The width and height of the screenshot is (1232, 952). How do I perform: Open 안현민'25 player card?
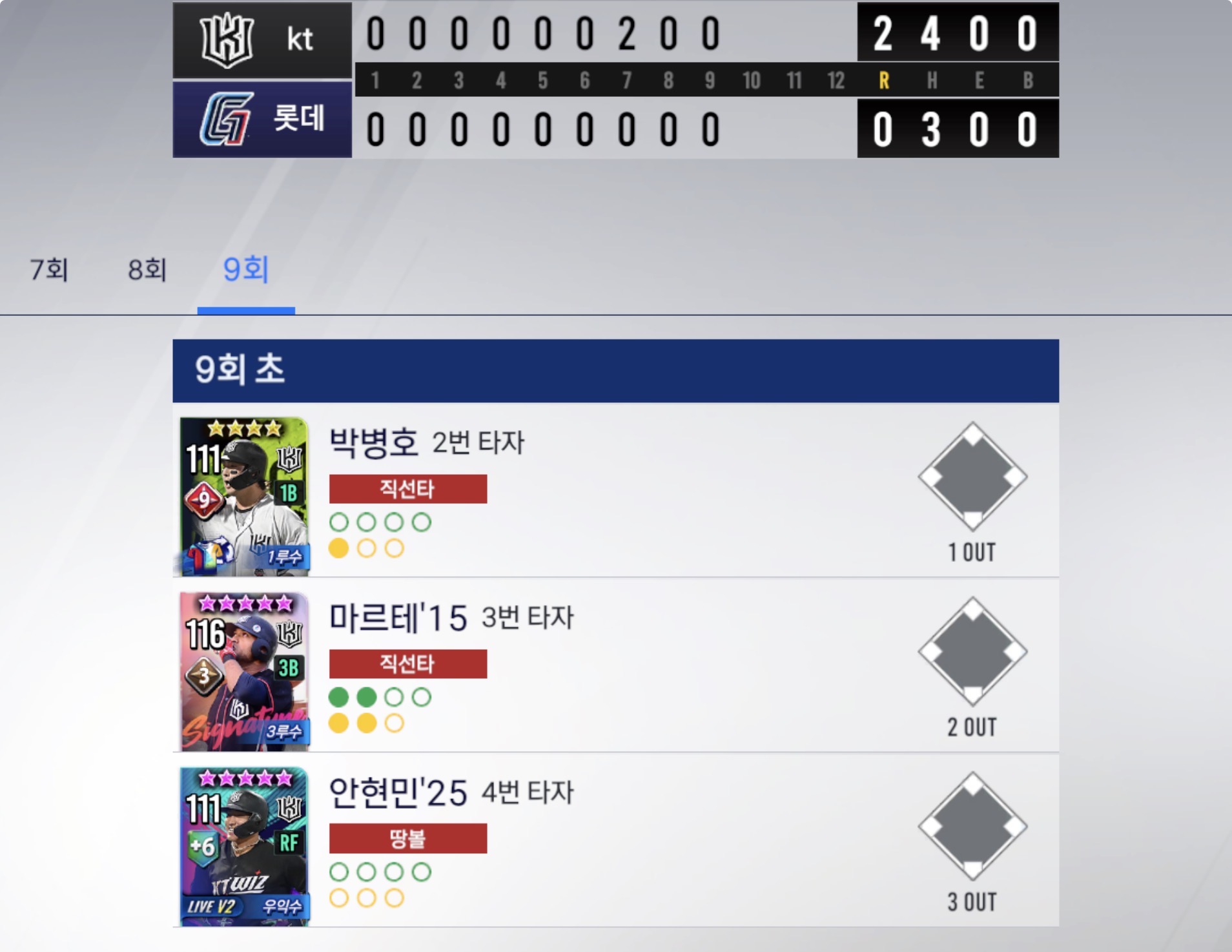244,846
